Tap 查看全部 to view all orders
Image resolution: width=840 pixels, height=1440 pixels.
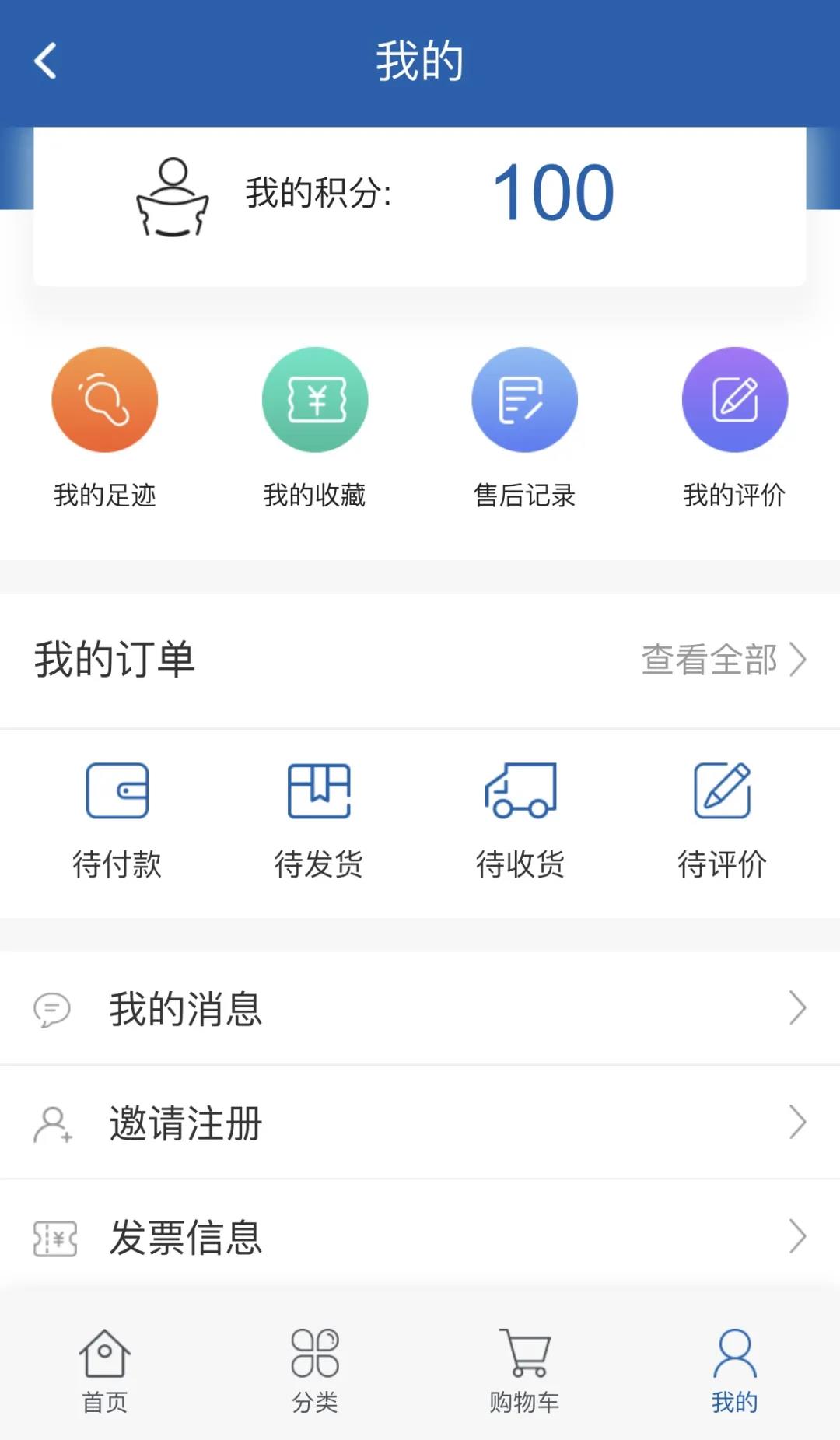pyautogui.click(x=723, y=660)
